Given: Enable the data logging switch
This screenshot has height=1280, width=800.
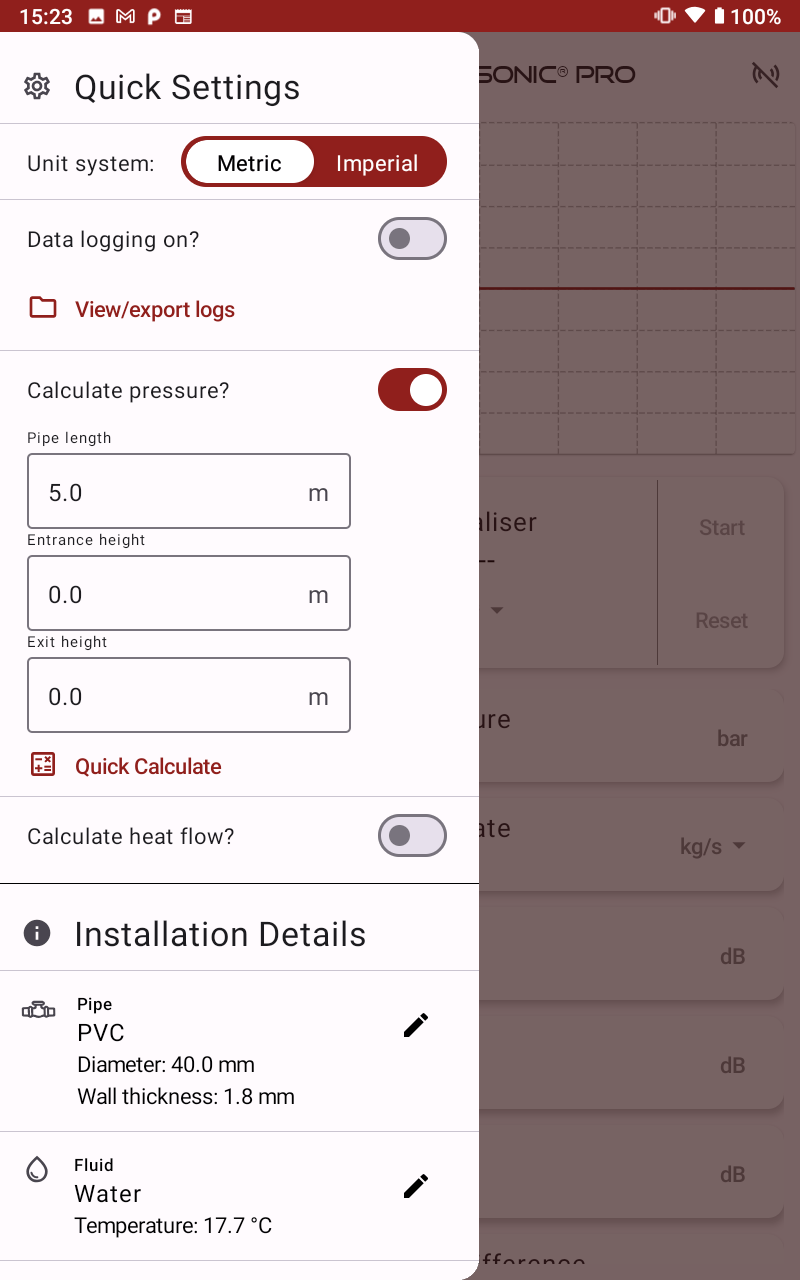Looking at the screenshot, I should tap(411, 239).
